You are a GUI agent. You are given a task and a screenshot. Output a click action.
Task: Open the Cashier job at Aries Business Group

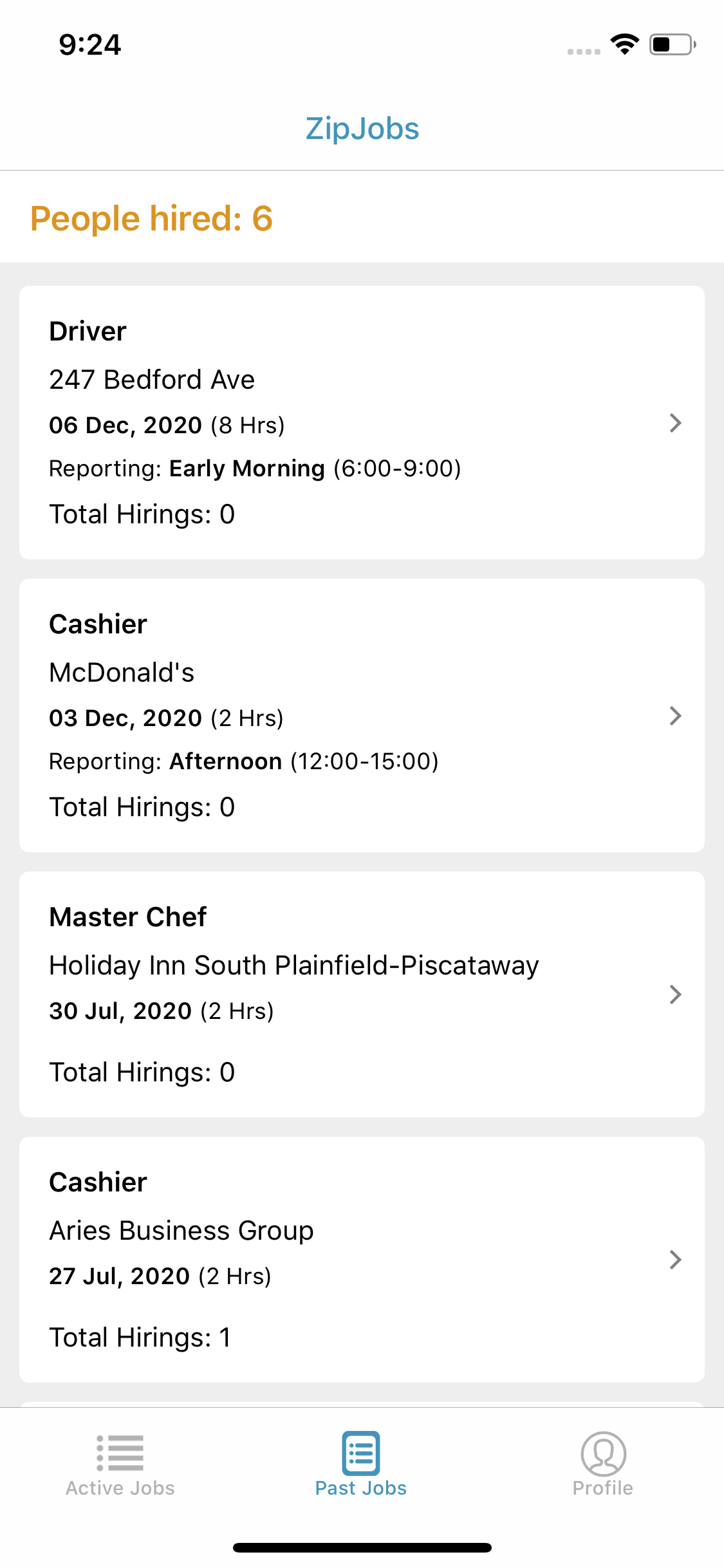coord(362,1260)
